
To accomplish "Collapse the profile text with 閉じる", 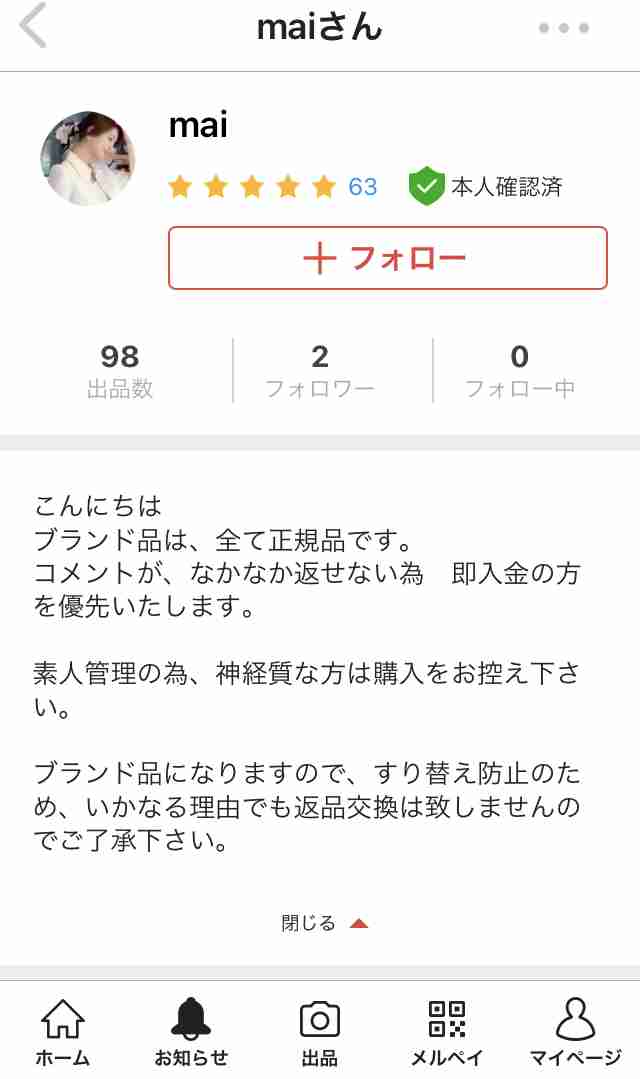I will pyautogui.click(x=324, y=923).
